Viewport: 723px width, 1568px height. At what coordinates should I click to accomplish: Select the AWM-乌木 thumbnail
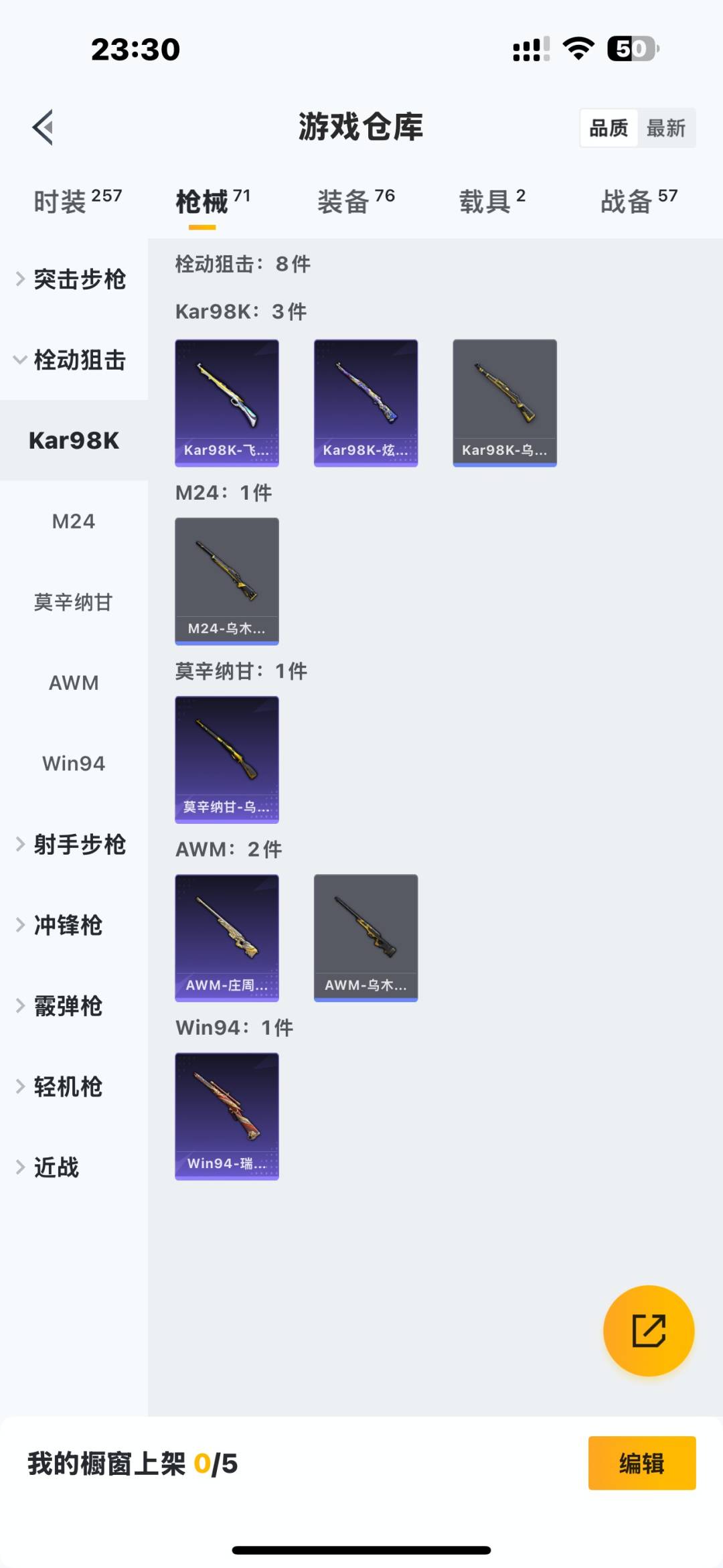[x=366, y=938]
